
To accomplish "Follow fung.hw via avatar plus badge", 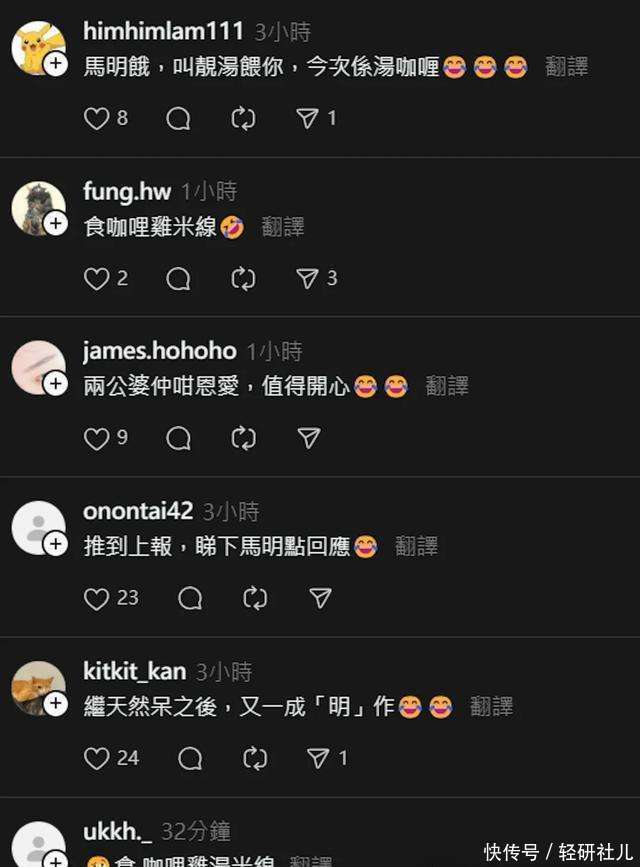I will [56, 224].
